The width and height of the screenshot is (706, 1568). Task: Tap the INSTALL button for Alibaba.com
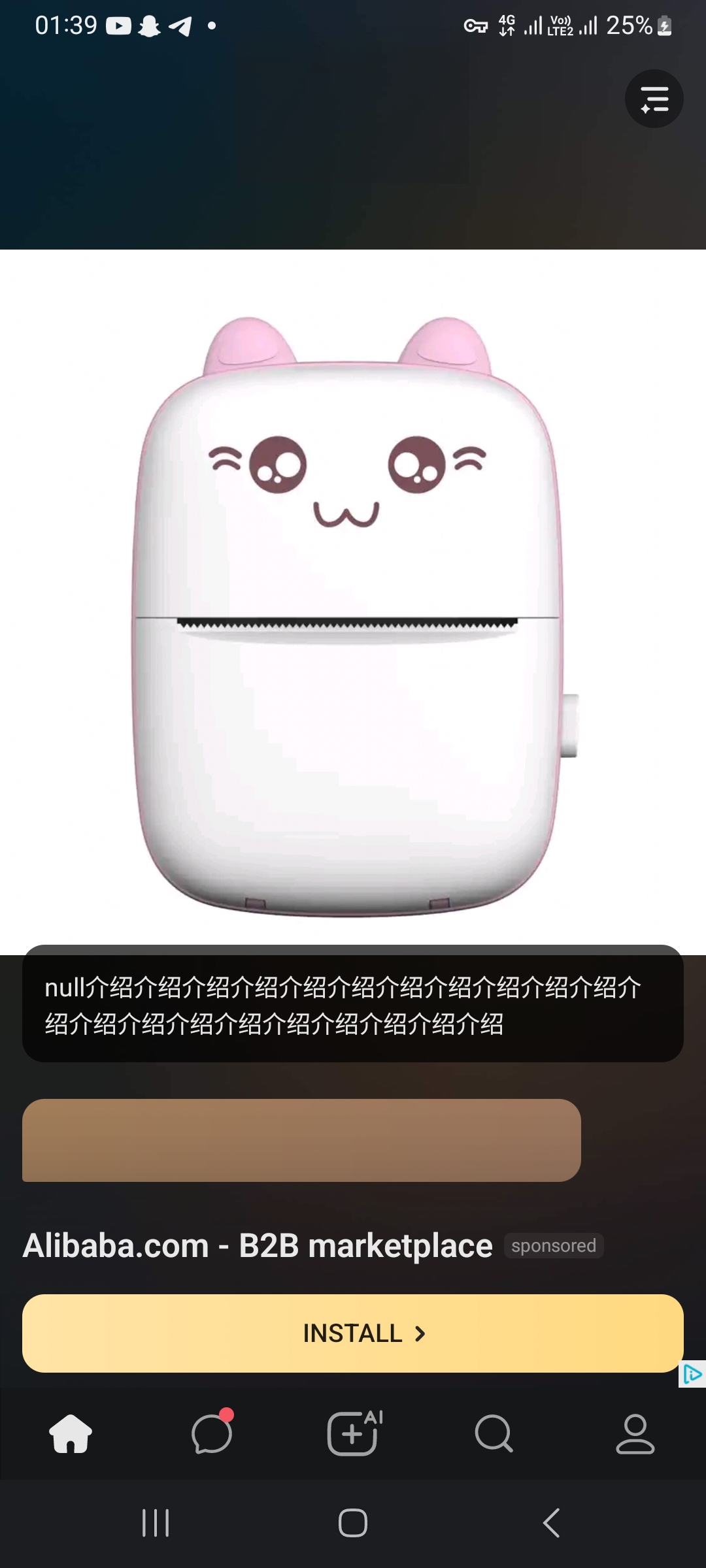point(353,1333)
